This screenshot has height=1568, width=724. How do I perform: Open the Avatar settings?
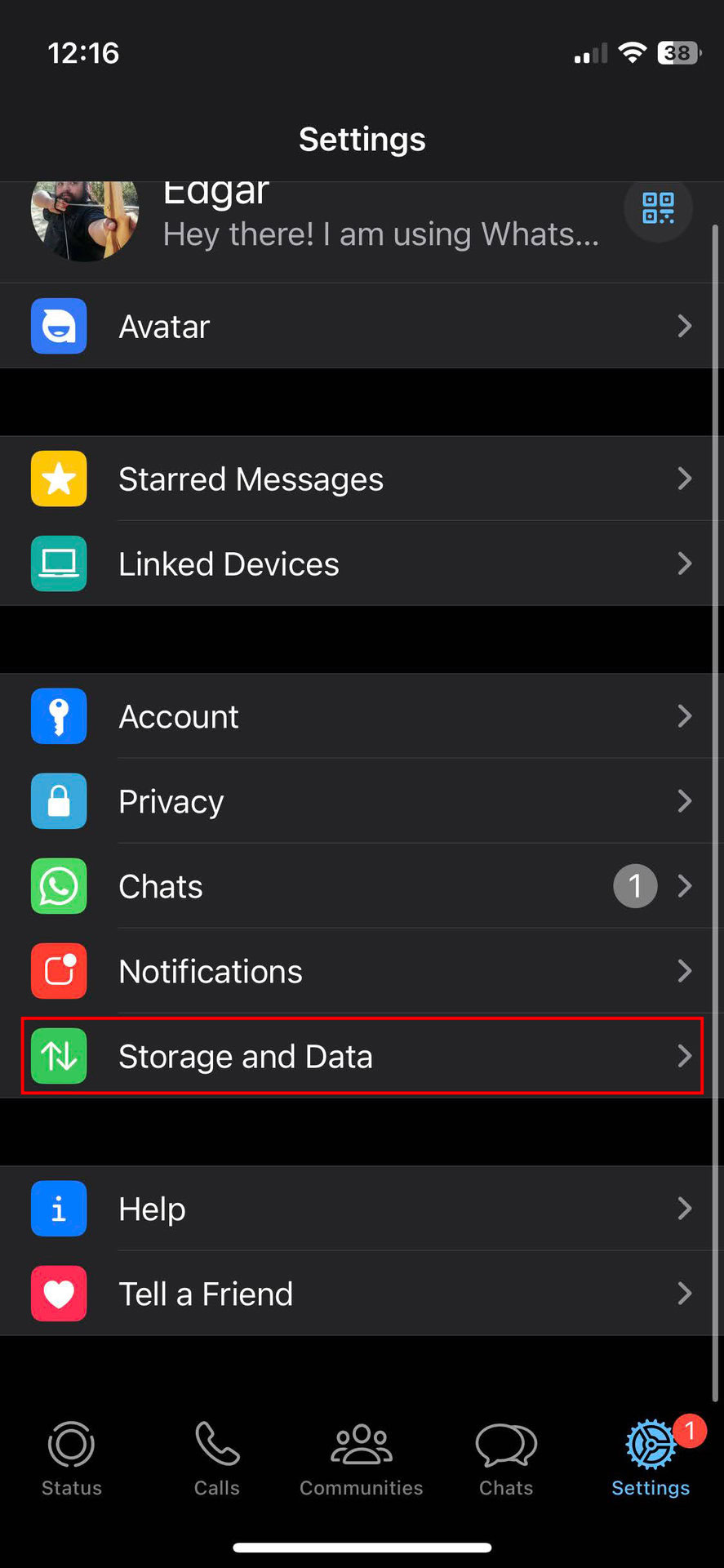point(362,326)
